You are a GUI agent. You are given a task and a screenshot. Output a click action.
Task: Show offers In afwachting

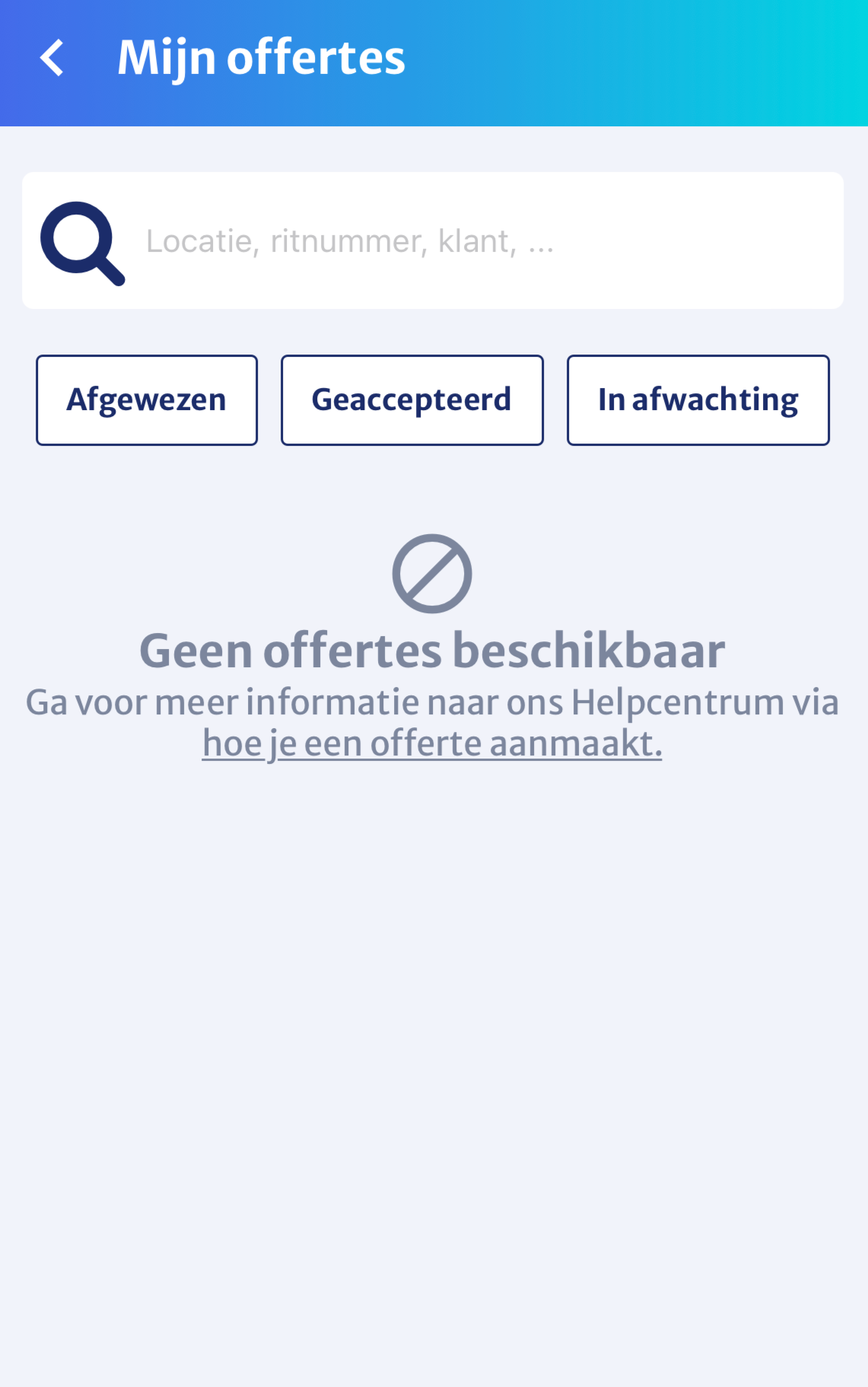pyautogui.click(x=698, y=400)
